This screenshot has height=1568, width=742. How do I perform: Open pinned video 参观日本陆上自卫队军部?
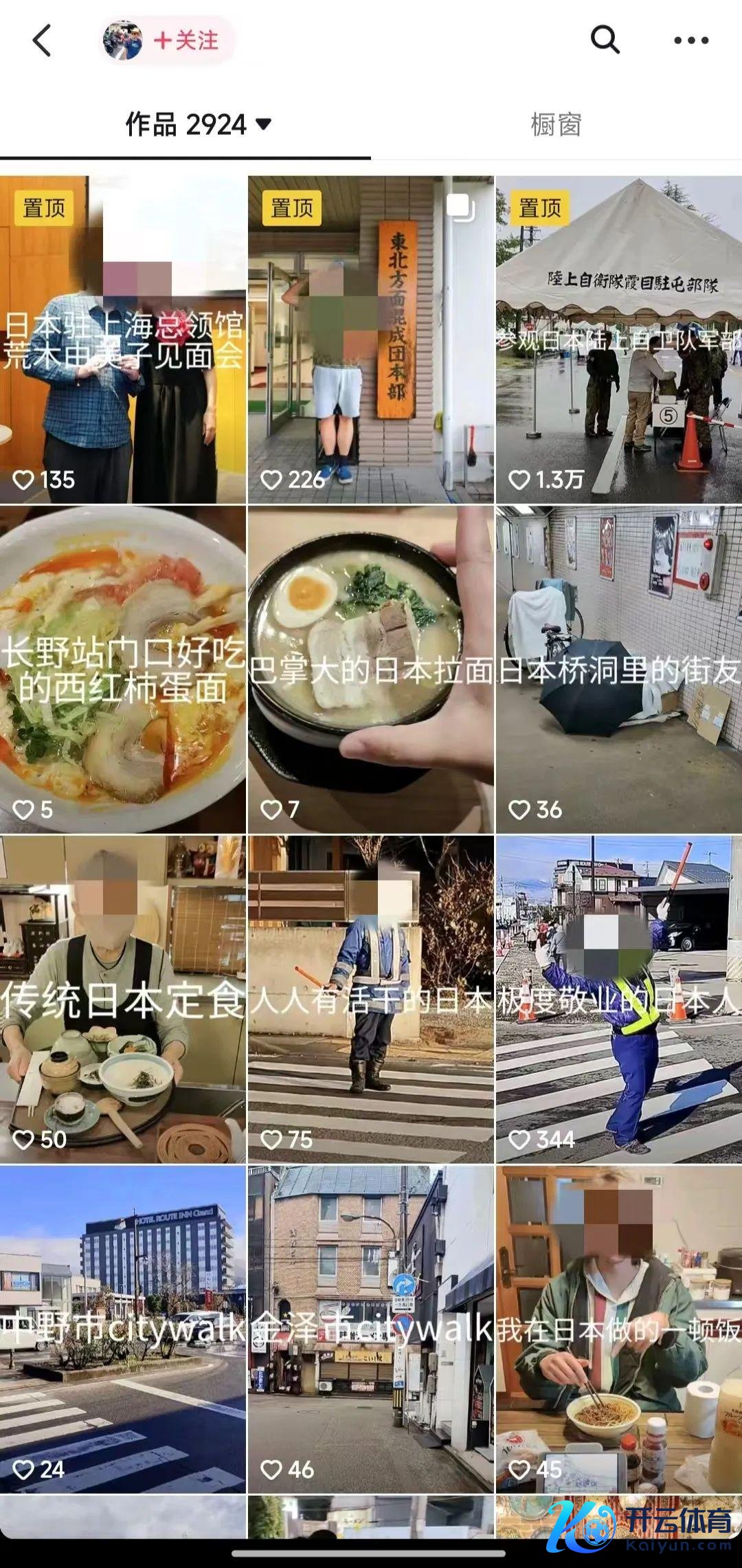(618, 339)
